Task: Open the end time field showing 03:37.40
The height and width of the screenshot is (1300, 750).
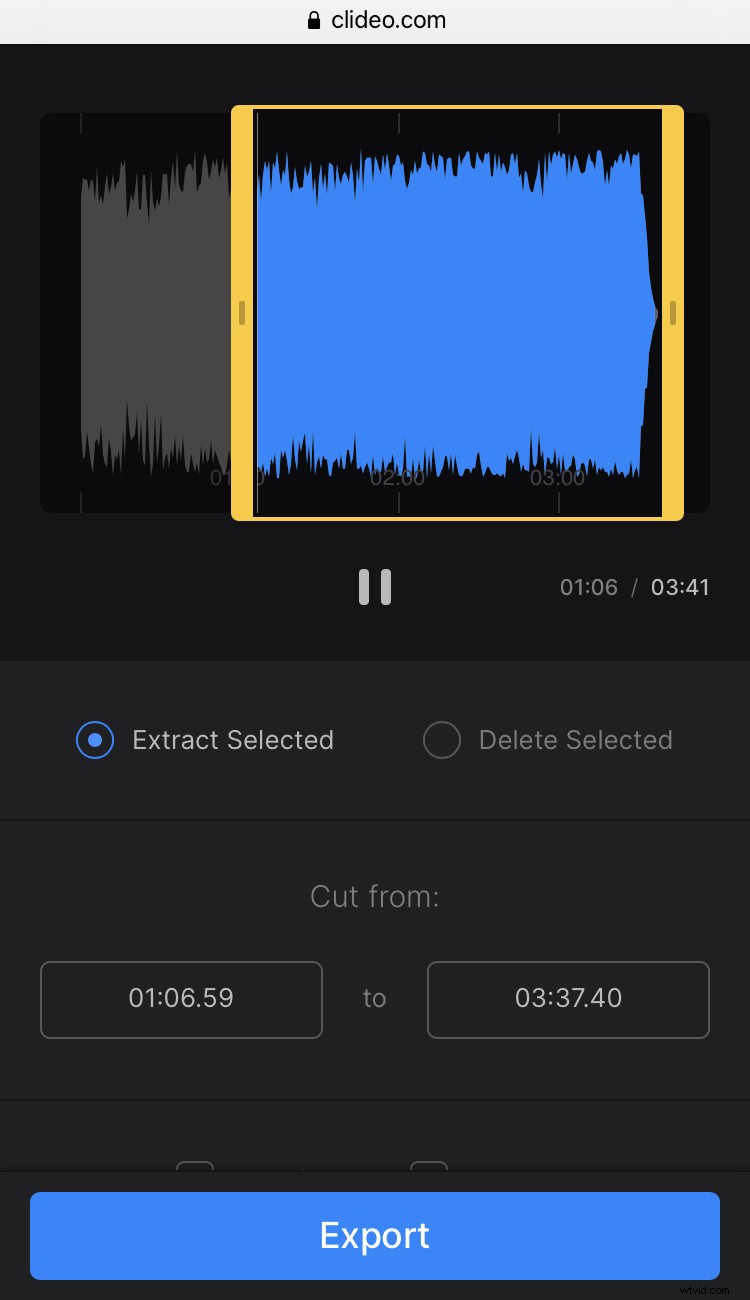Action: pos(568,999)
